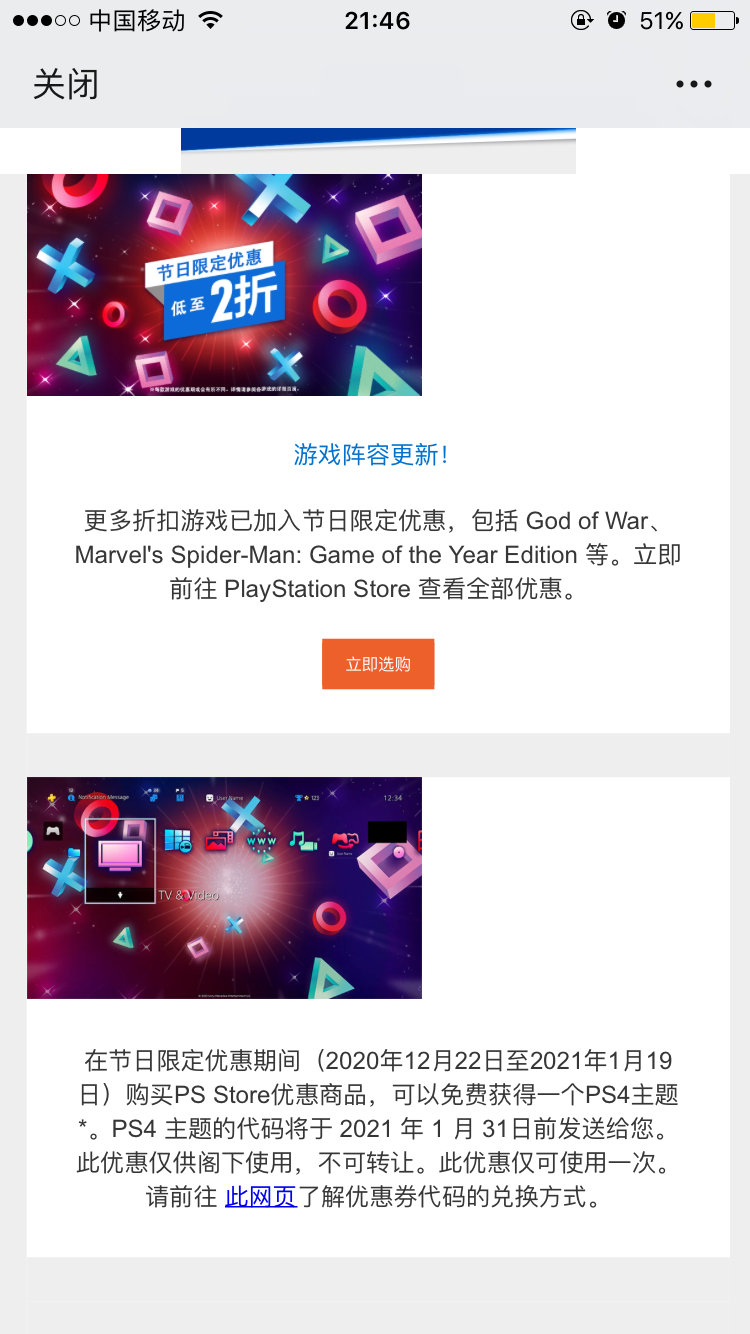Tap the orange 立即选购 button
Viewport: 750px width, 1334px height.
(x=378, y=664)
